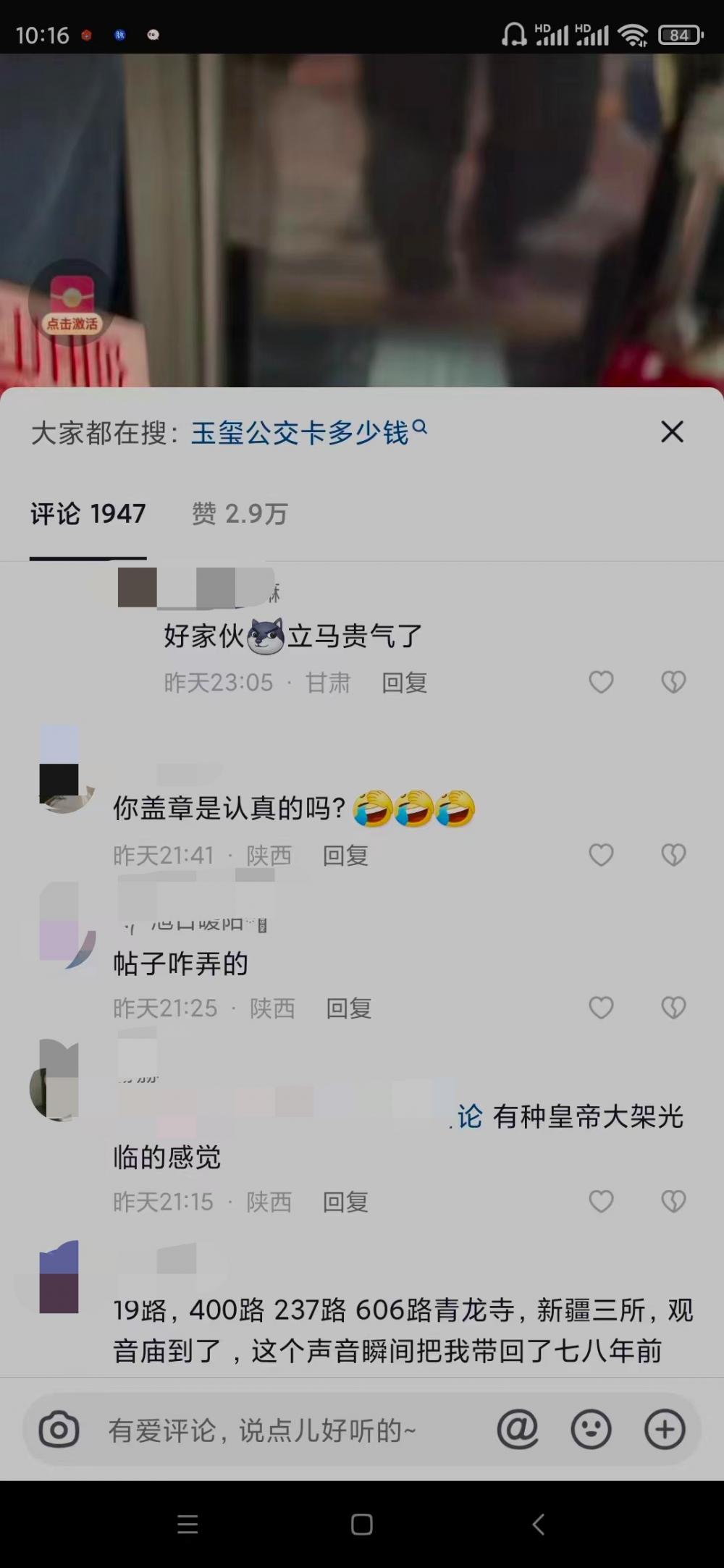Screen dimensions: 724x1568
Task: Like the comment 有种皇帝大架光临的感觉
Action: [x=601, y=1202]
